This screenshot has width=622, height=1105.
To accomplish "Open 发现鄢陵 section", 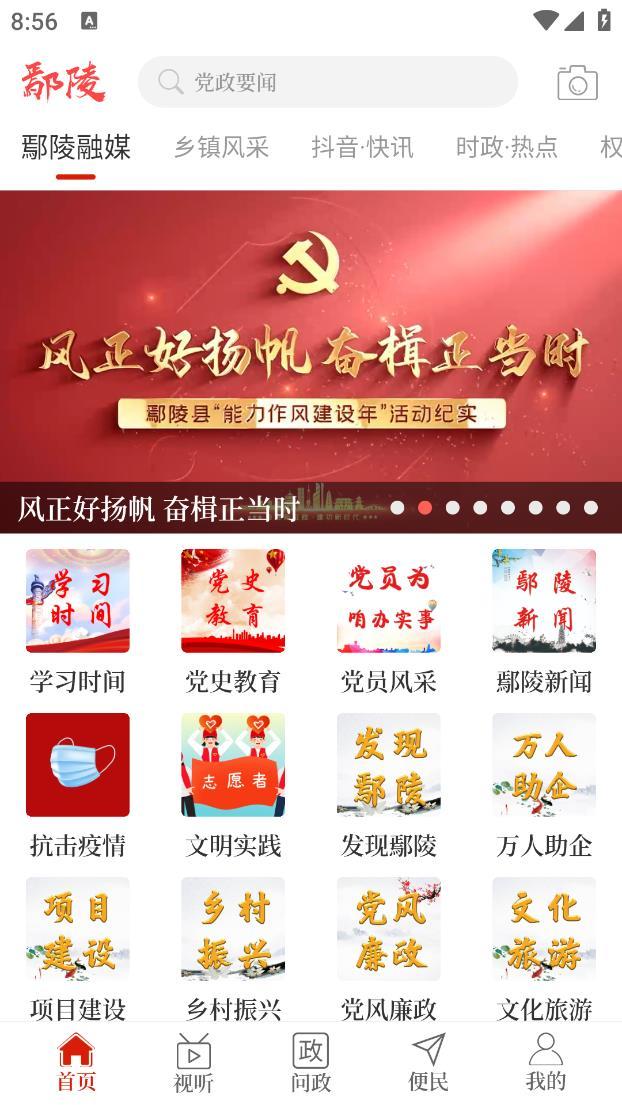I will point(389,784).
